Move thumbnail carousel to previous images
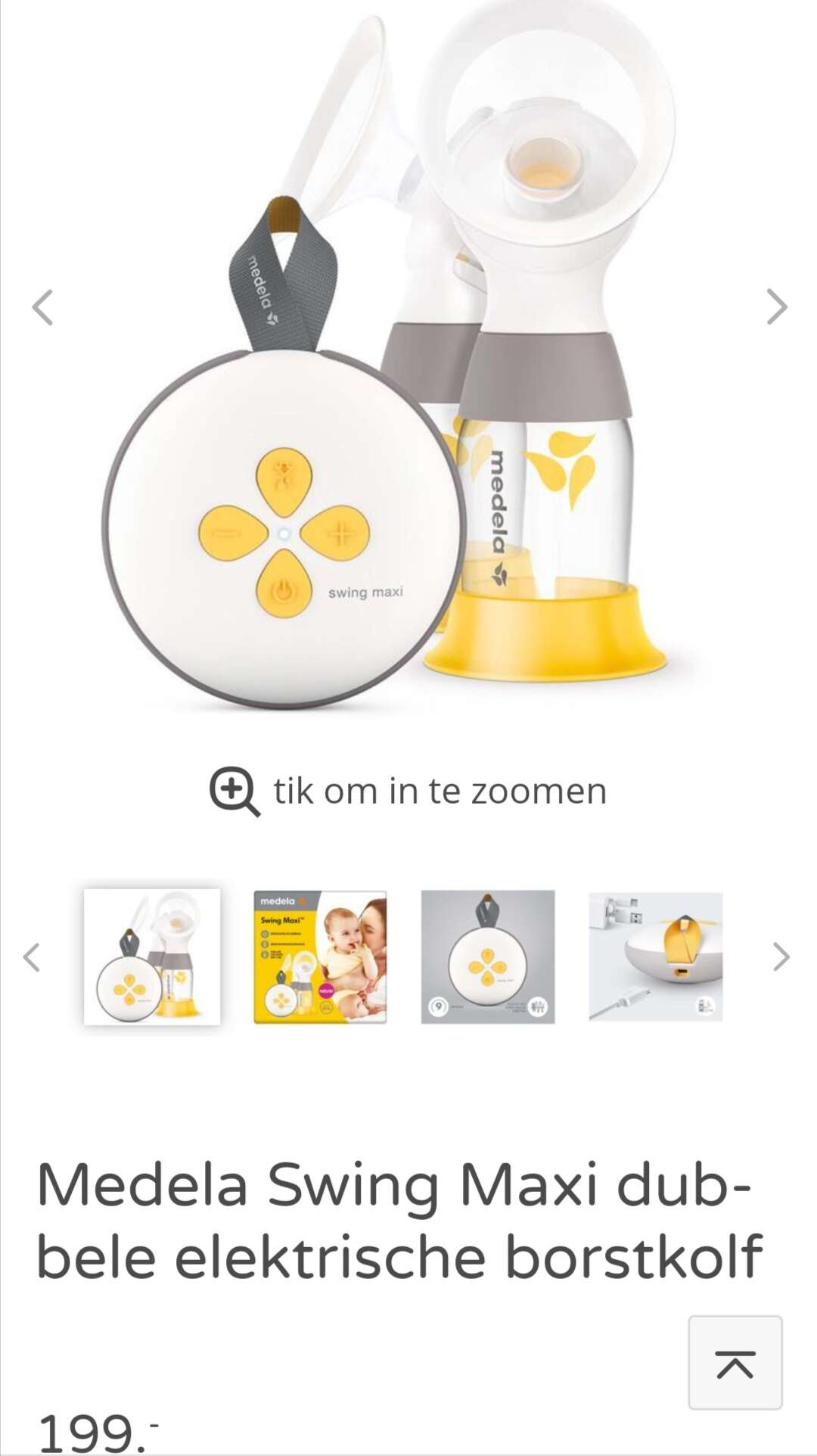 pyautogui.click(x=32, y=957)
